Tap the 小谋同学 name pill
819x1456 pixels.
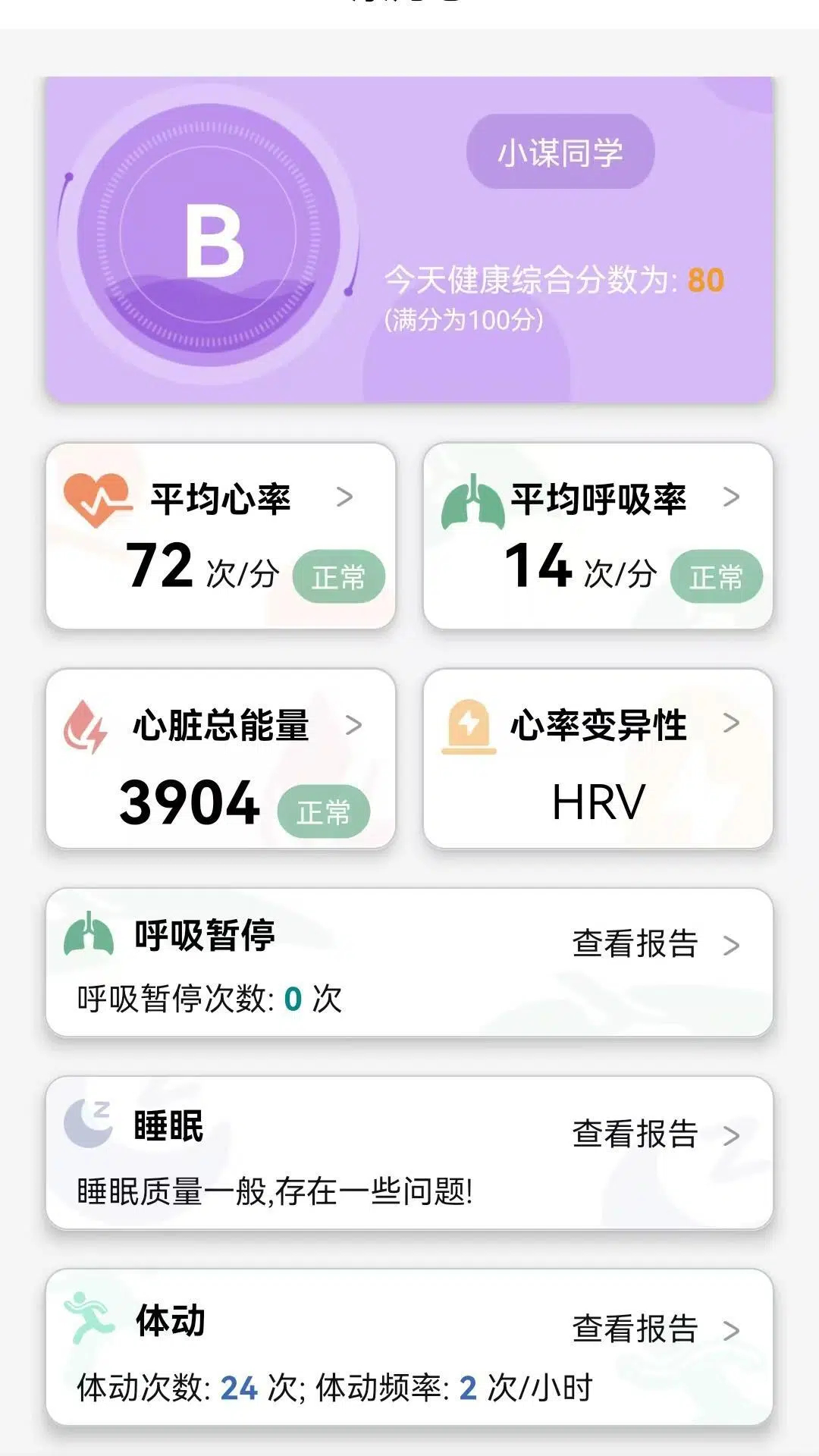pyautogui.click(x=561, y=151)
